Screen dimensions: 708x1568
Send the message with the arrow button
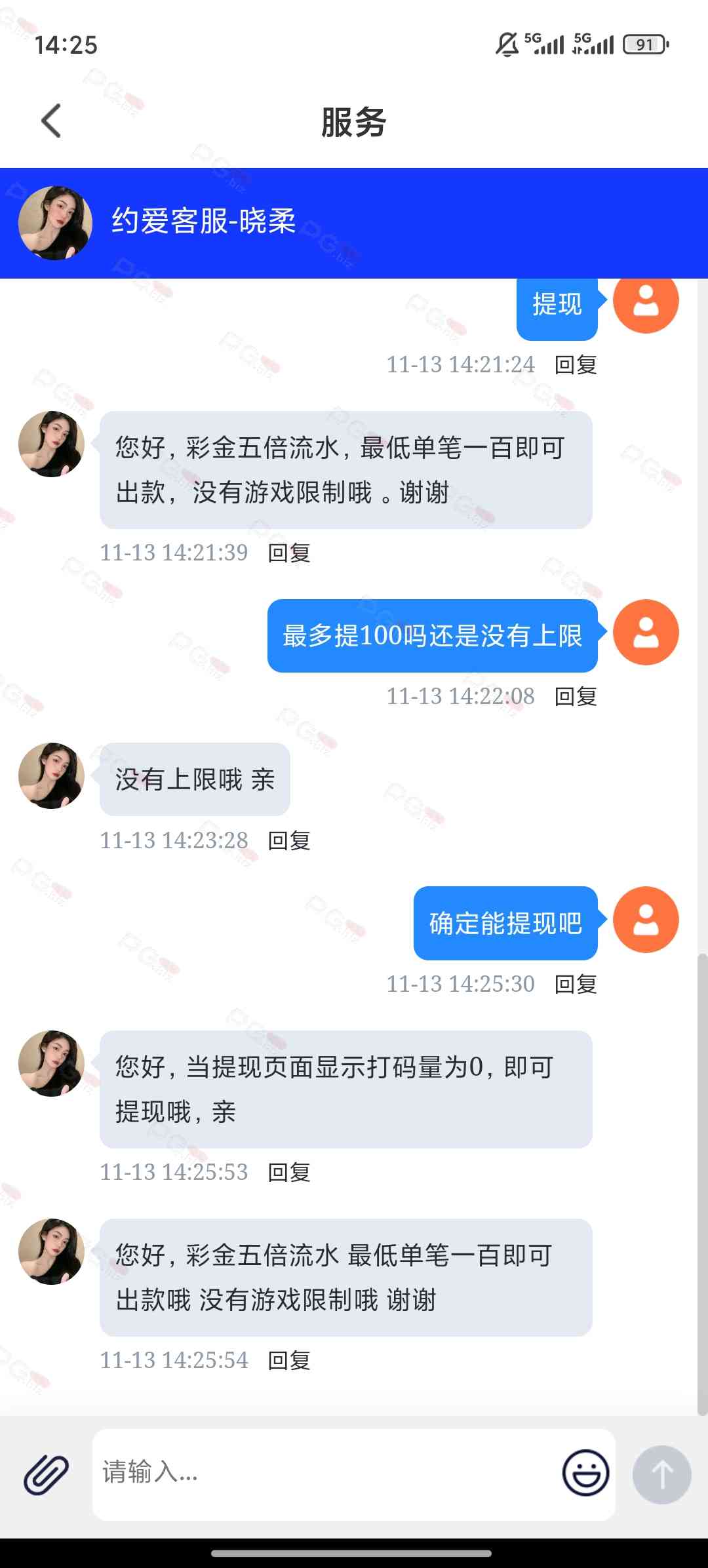click(661, 1475)
